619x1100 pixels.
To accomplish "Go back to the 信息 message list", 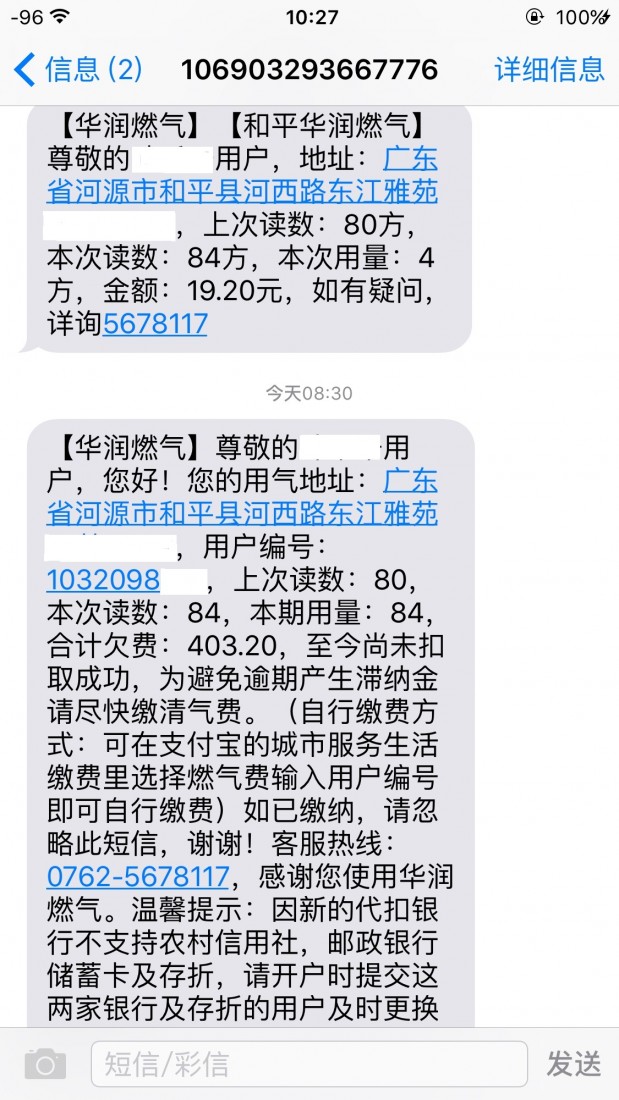I will pos(78,69).
